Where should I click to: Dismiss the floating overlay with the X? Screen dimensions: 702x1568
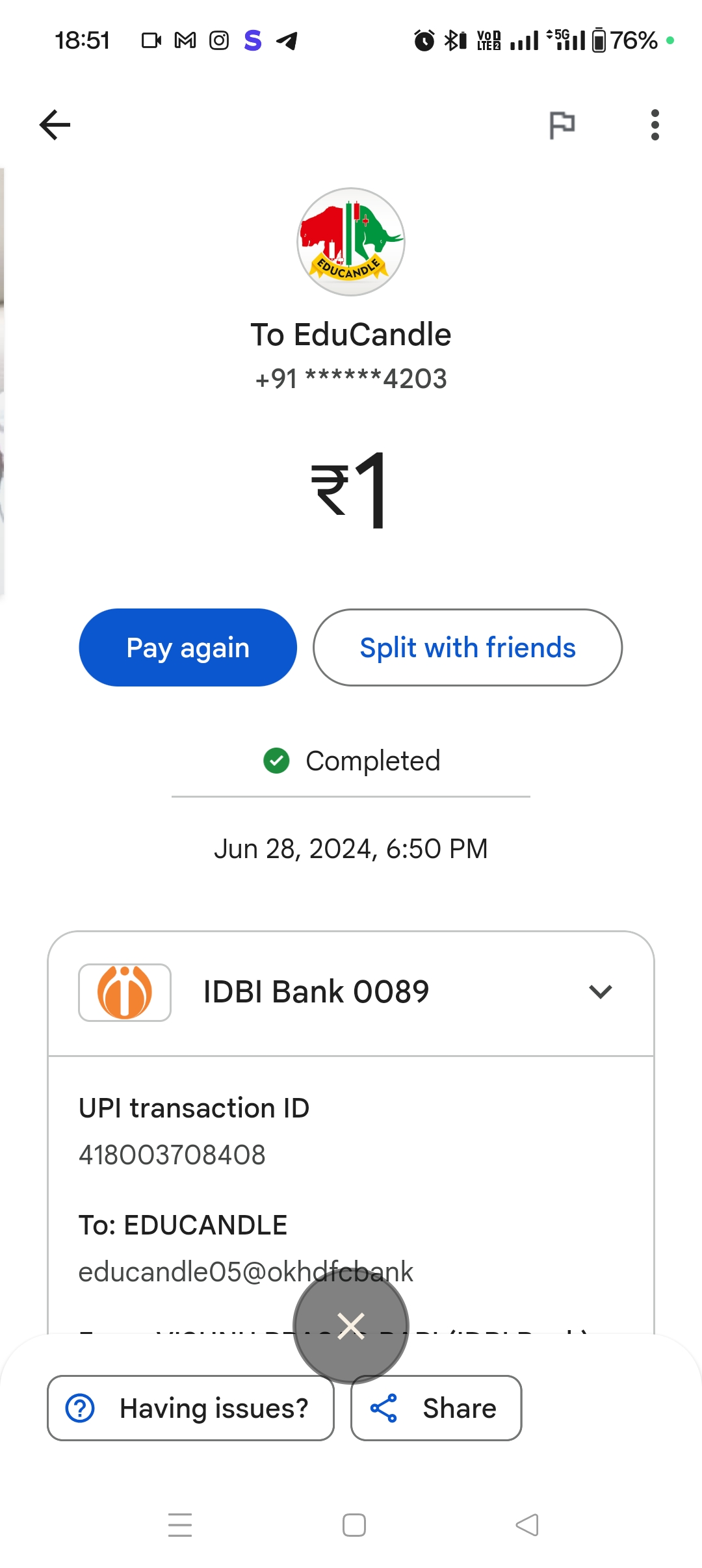point(351,1326)
